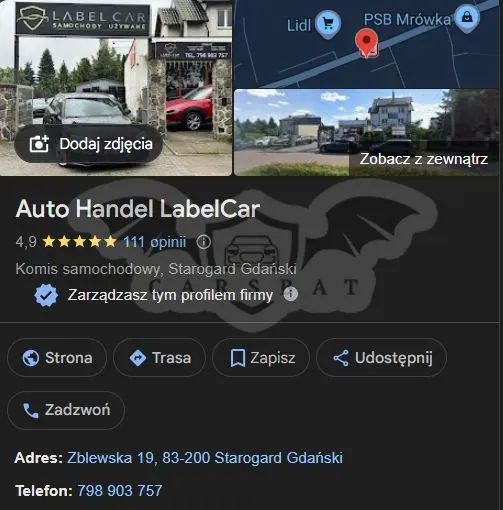The height and width of the screenshot is (510, 503).
Task: Get directions with the Trasa button
Action: pos(159,358)
